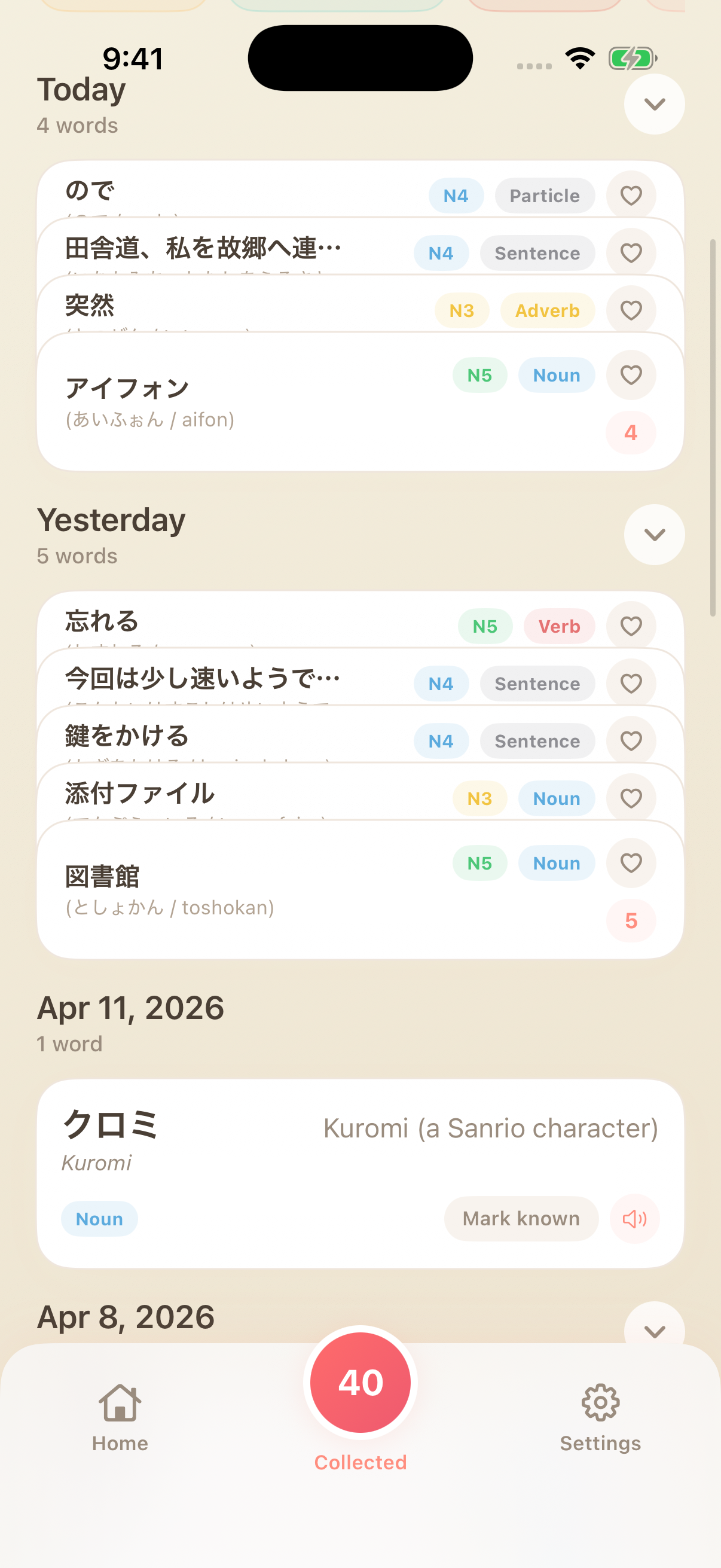Favorite the 忘れる verb card
This screenshot has width=721, height=1568.
[631, 626]
